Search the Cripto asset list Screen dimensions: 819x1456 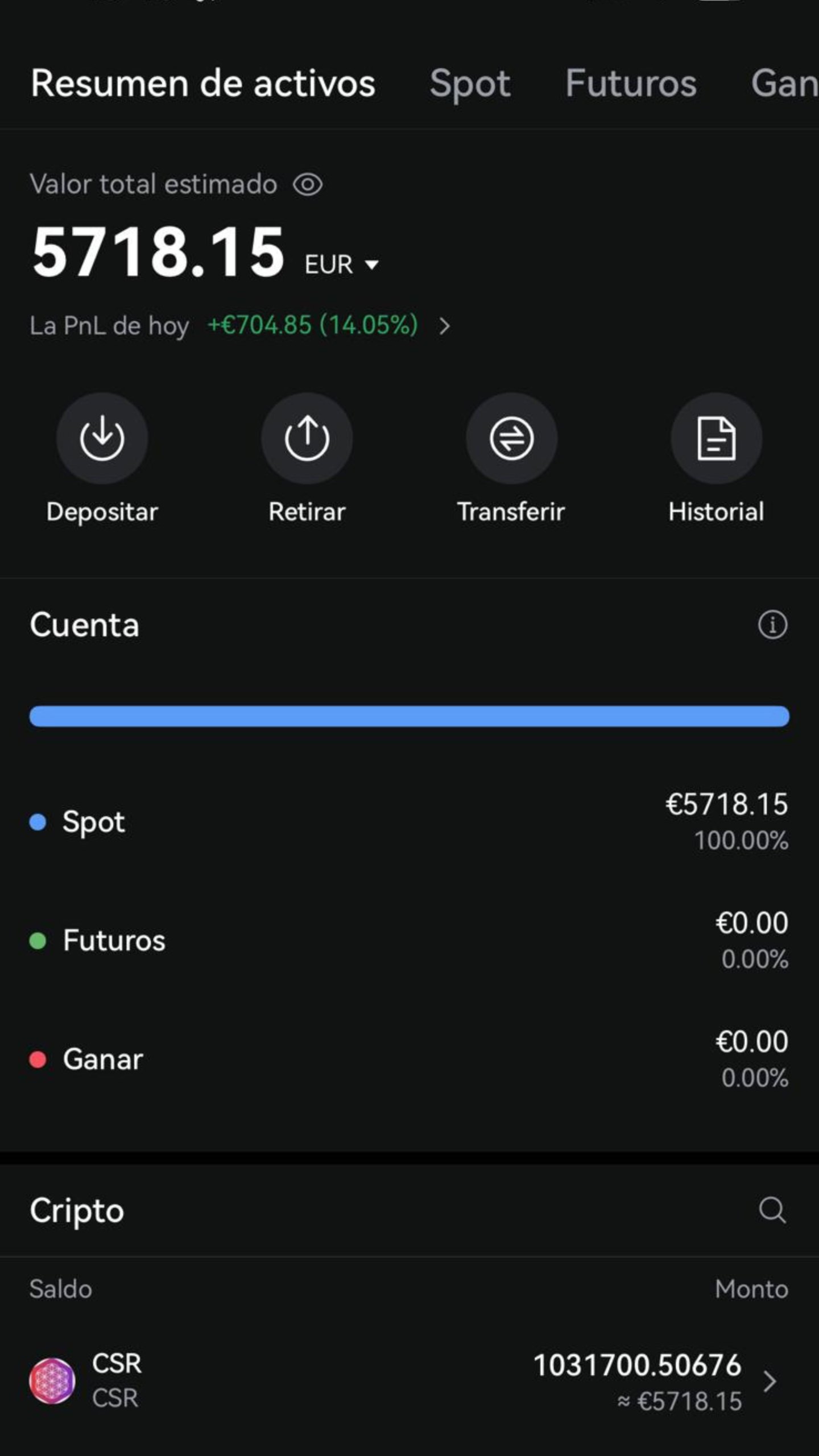click(772, 1210)
